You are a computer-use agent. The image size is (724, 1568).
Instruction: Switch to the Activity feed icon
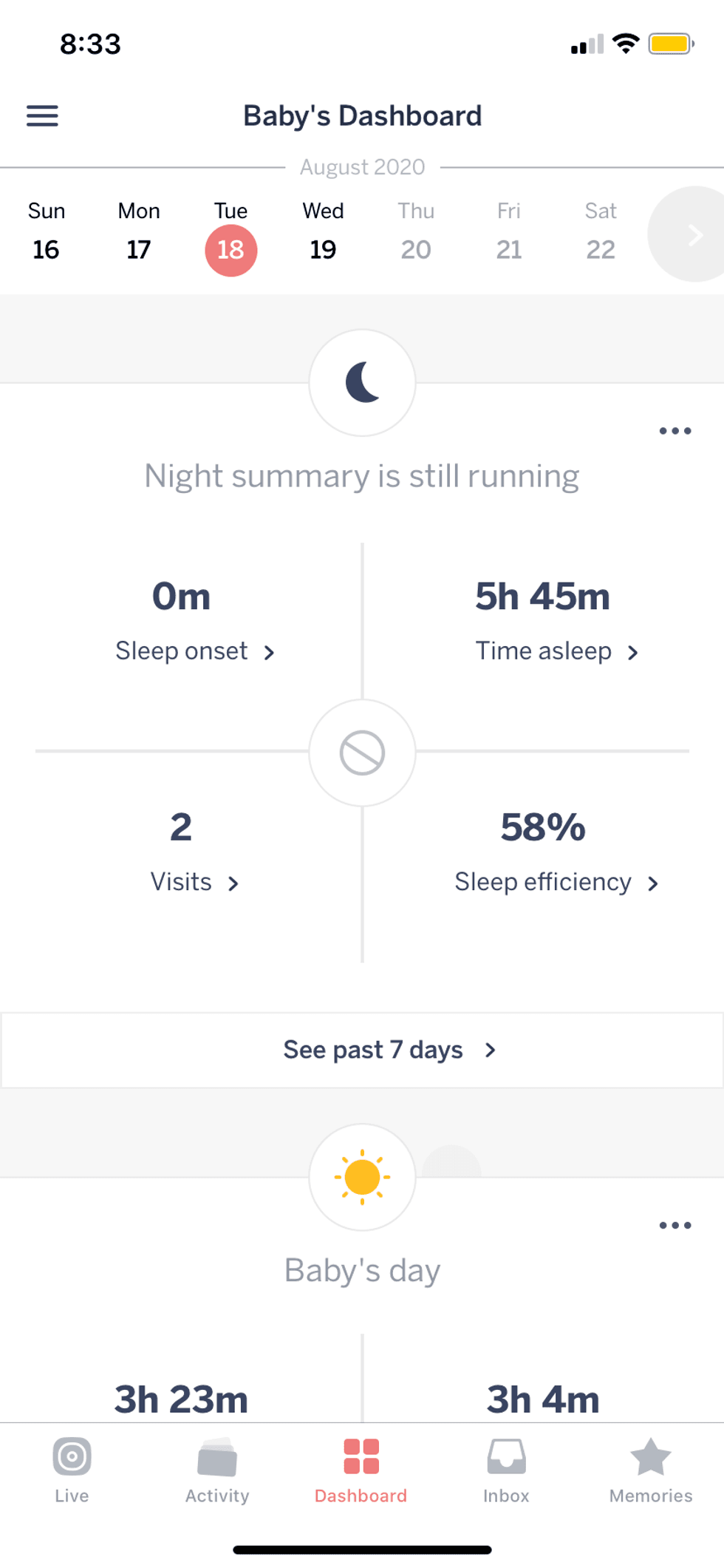tap(216, 1471)
